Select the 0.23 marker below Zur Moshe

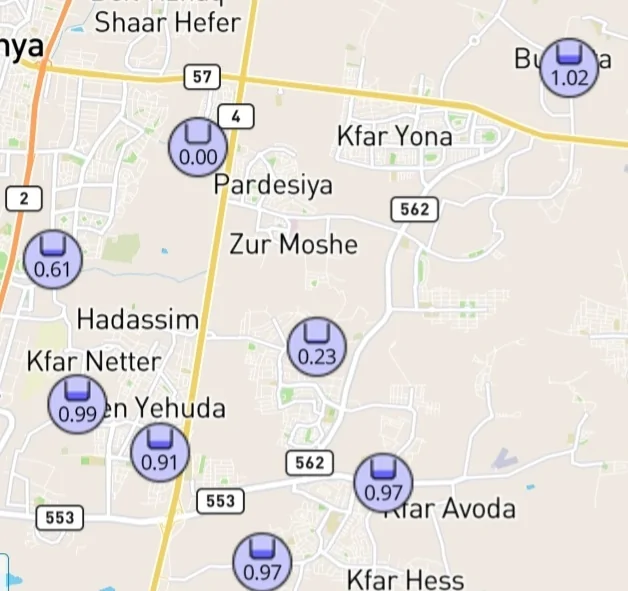coord(316,347)
